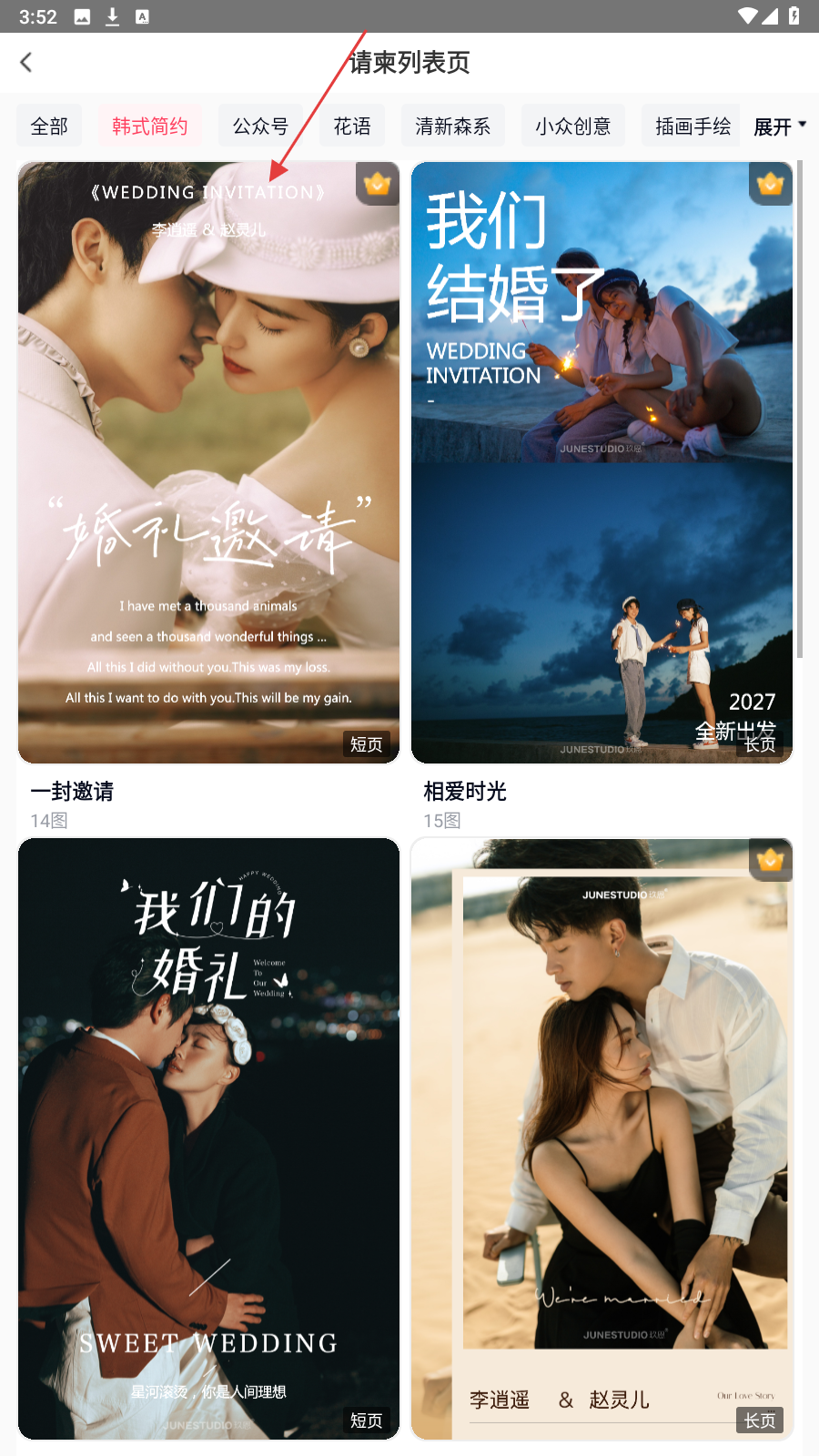Open the desert couple 李逍遥 & 赵灵儿 template
Image resolution: width=819 pixels, height=1456 pixels.
point(602,1138)
